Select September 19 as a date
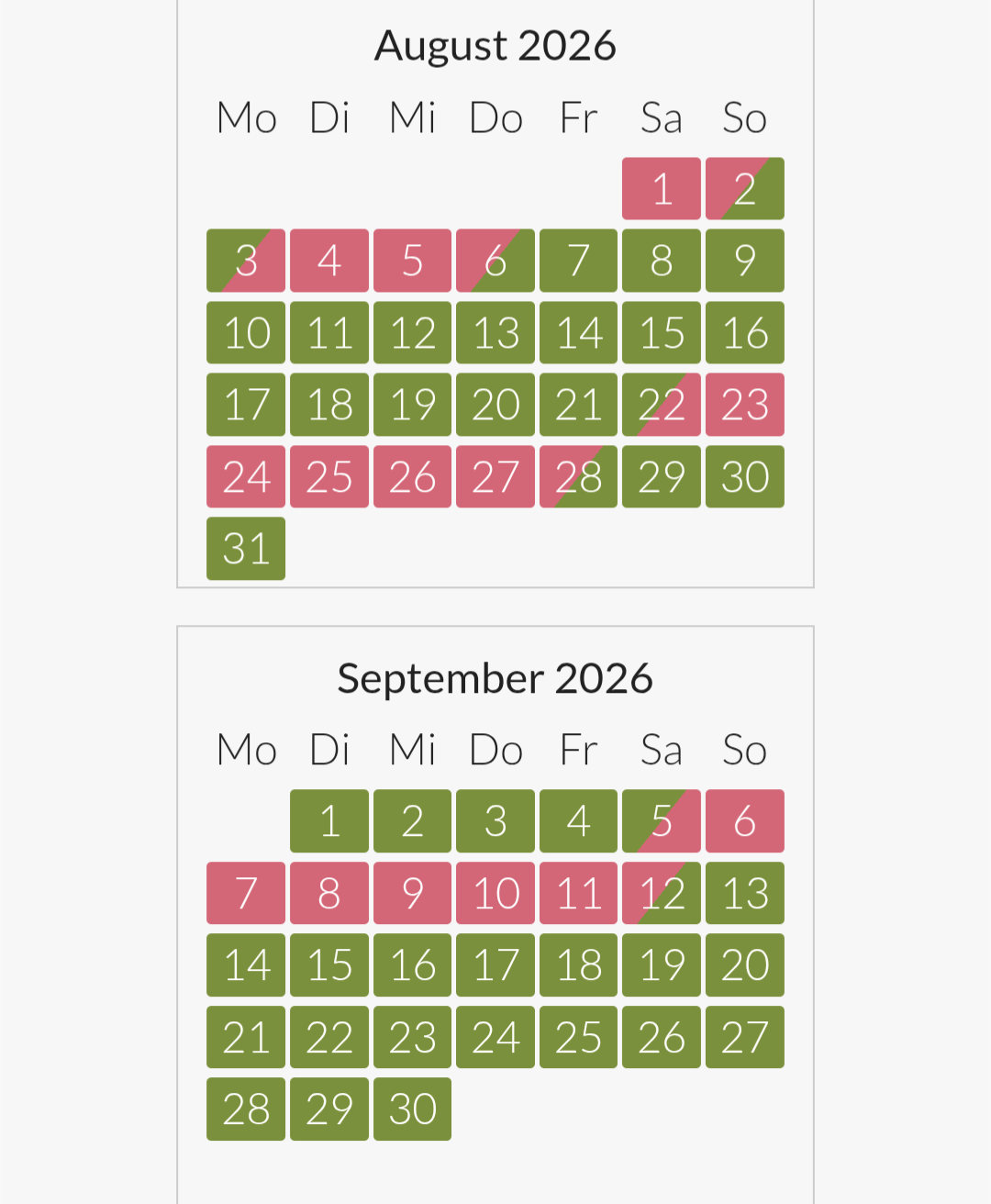The height and width of the screenshot is (1204, 991). [662, 964]
